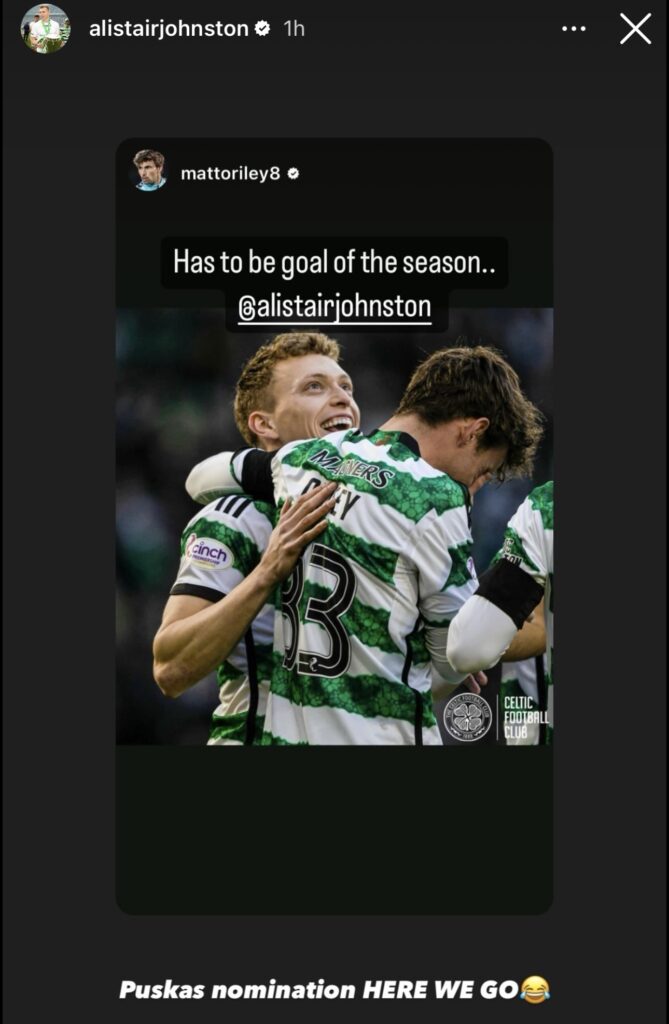The image size is (669, 1024).
Task: Open alistairjohnston's profile via the username
Action: click(x=168, y=29)
